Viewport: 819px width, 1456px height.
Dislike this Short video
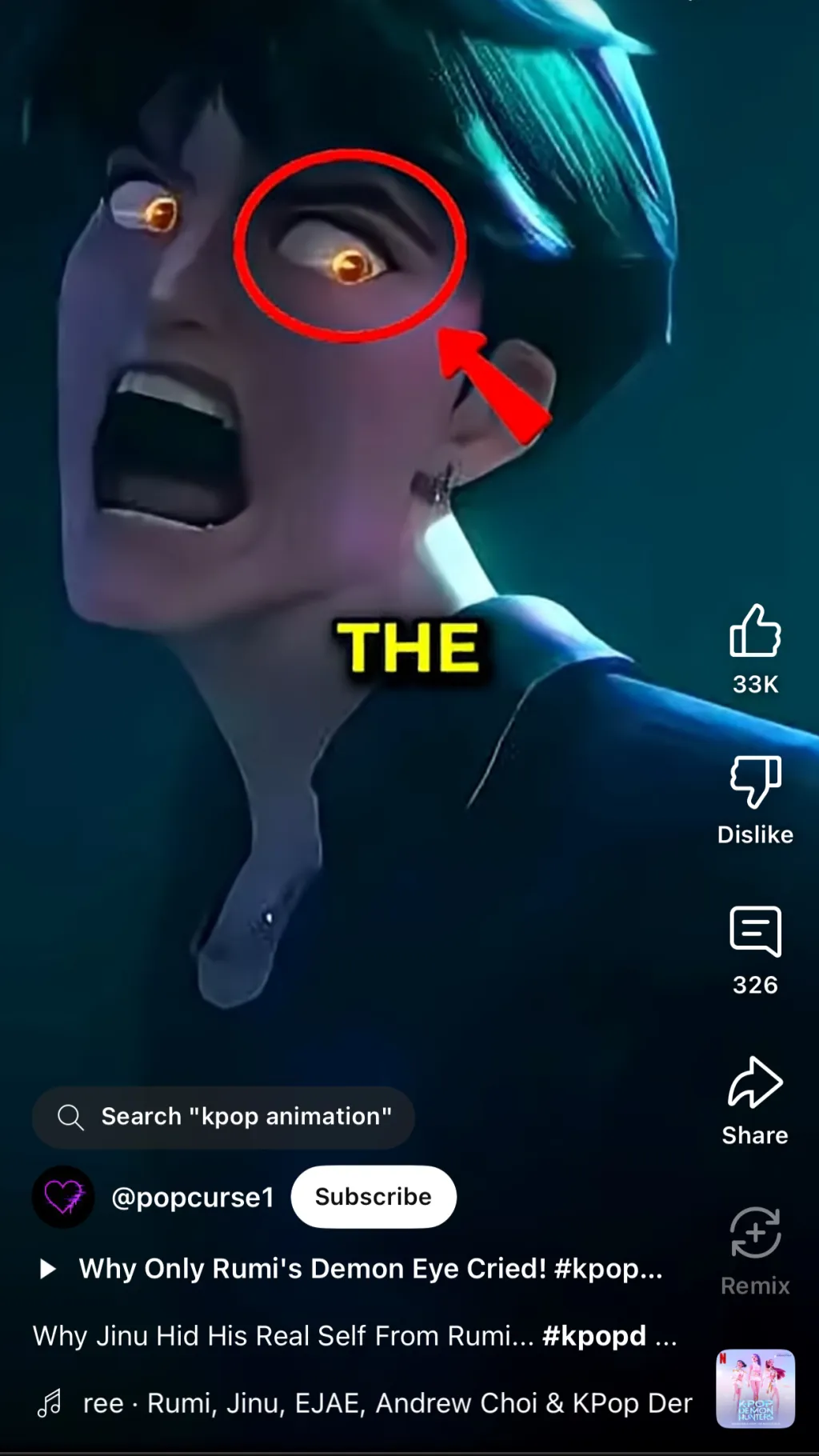click(755, 782)
